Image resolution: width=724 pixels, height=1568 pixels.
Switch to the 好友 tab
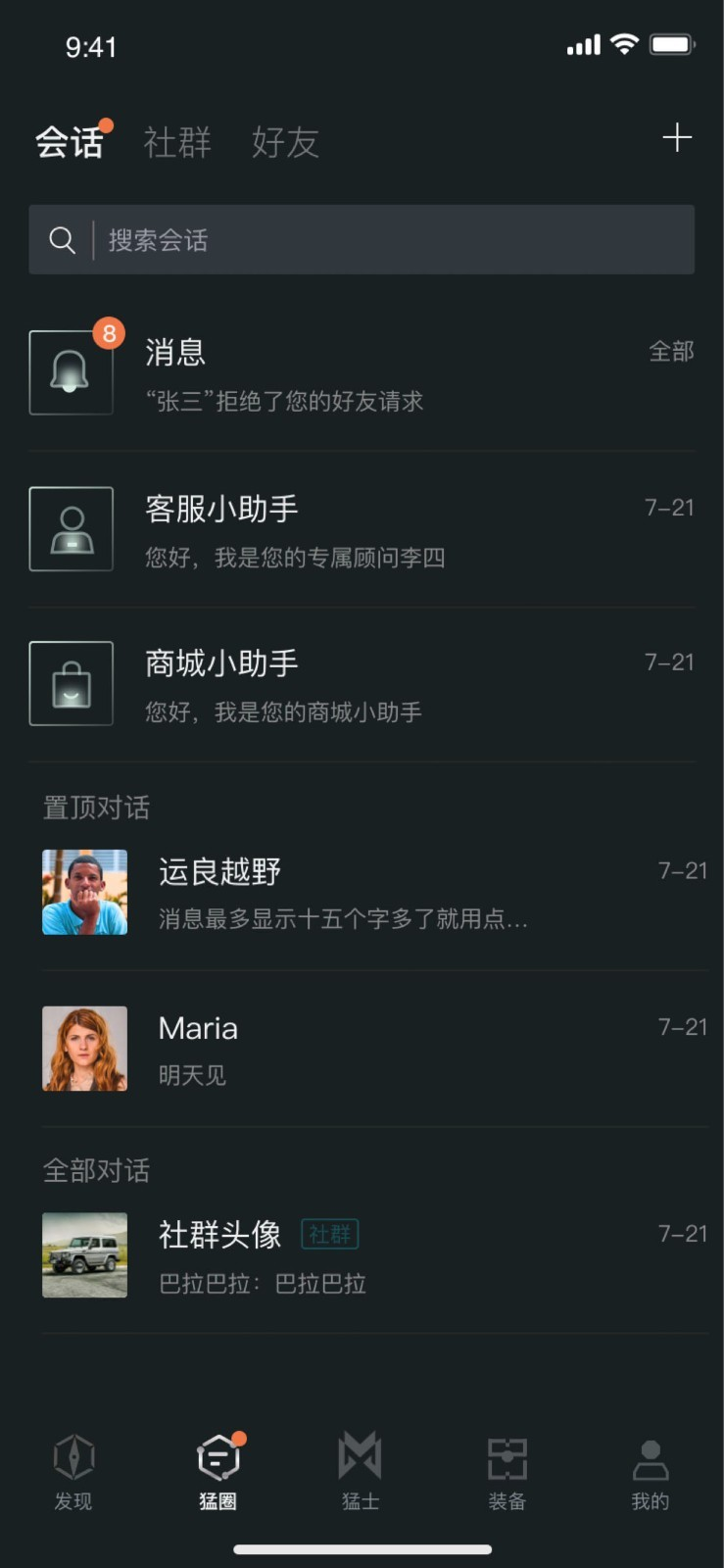pos(285,143)
